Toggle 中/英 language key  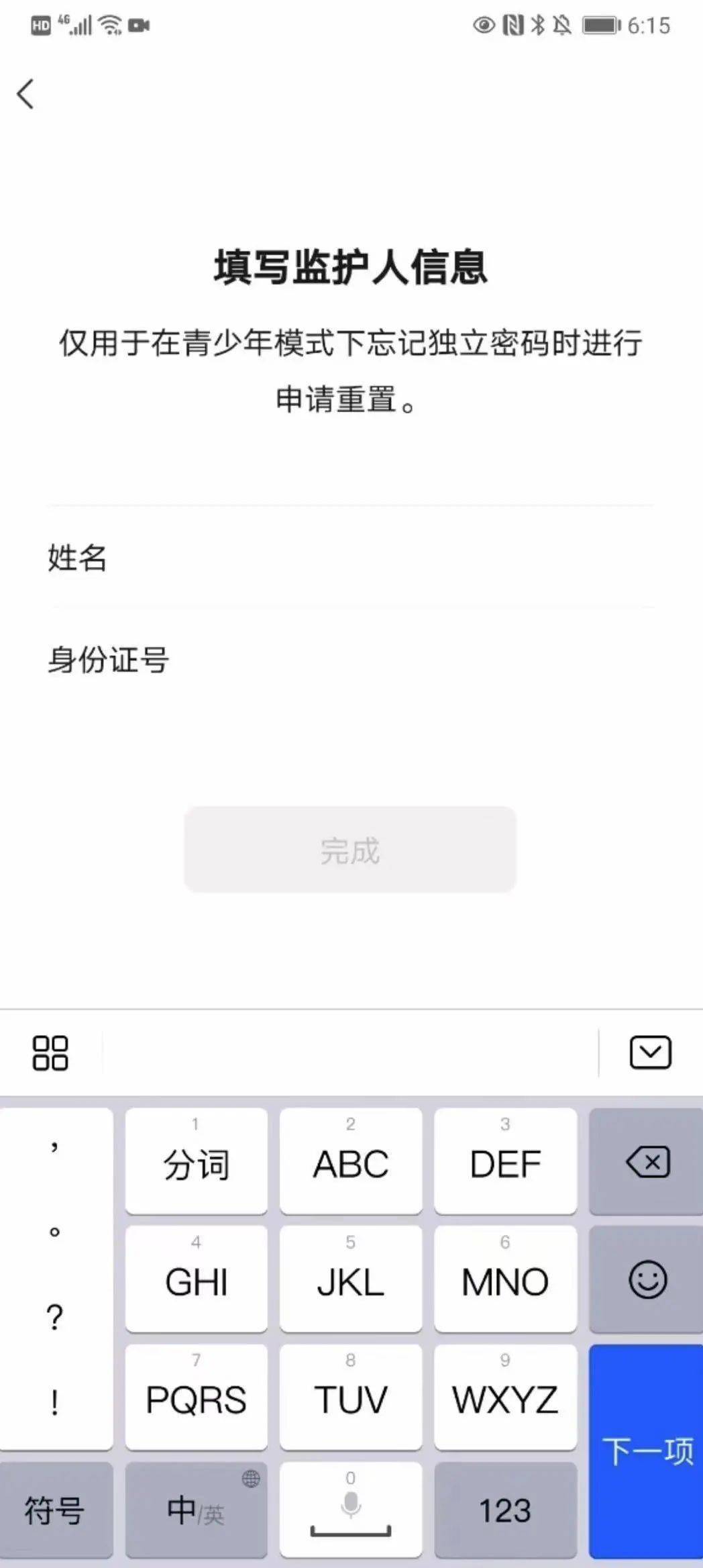click(196, 1510)
